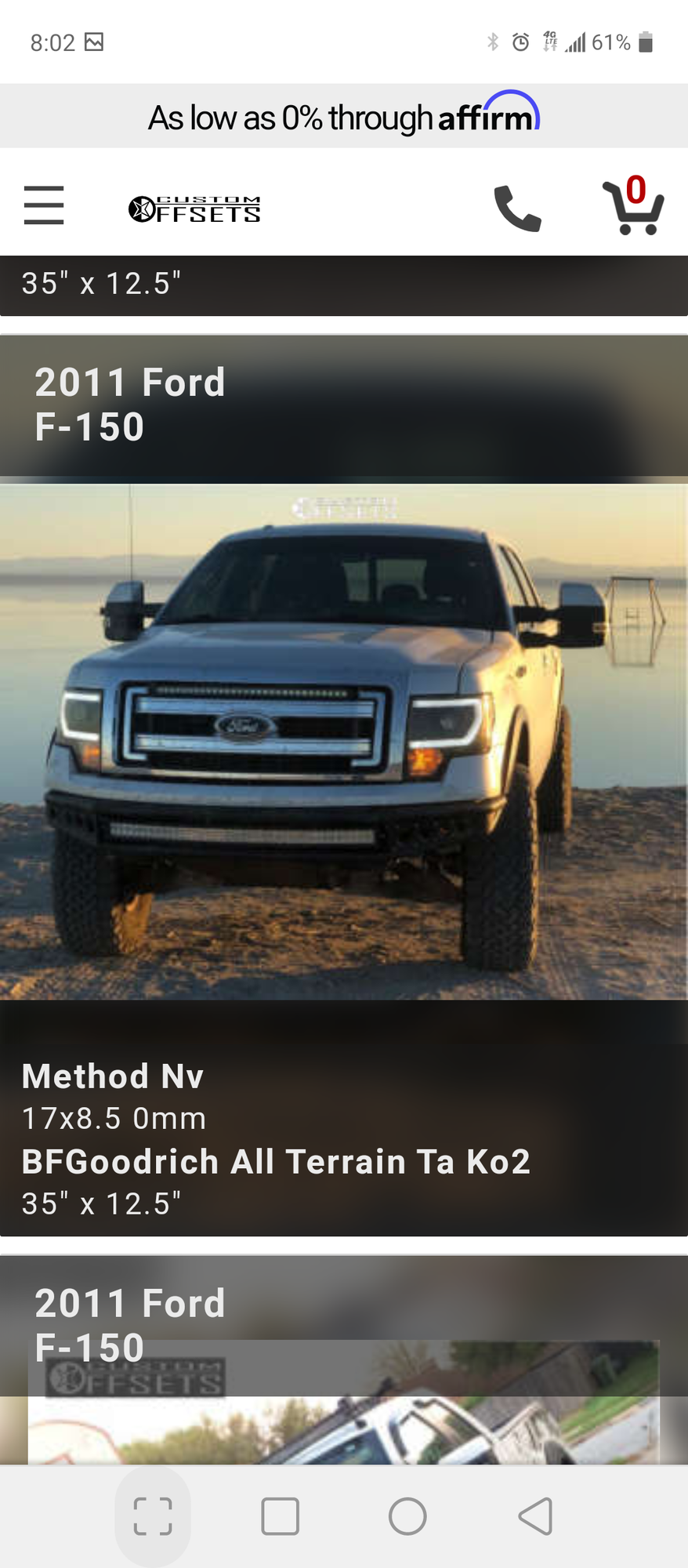Tap the Custom Offsets logo

coord(194,209)
